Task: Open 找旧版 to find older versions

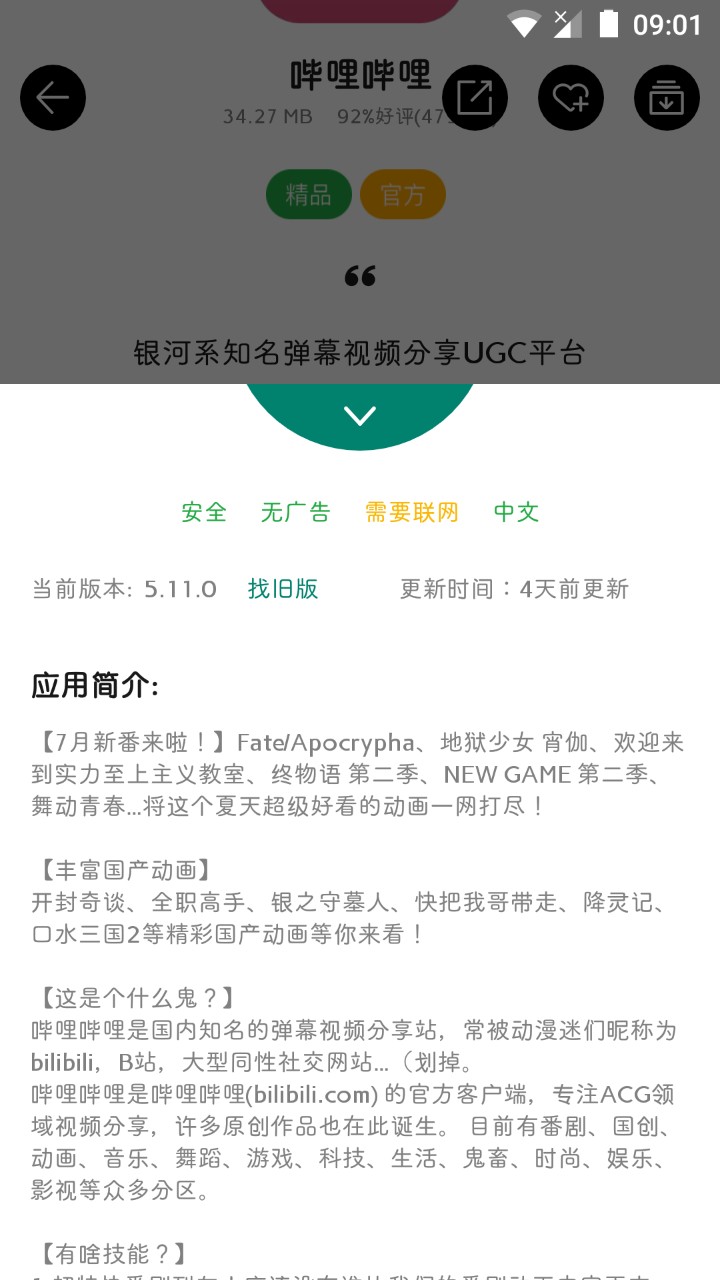Action: tap(283, 589)
